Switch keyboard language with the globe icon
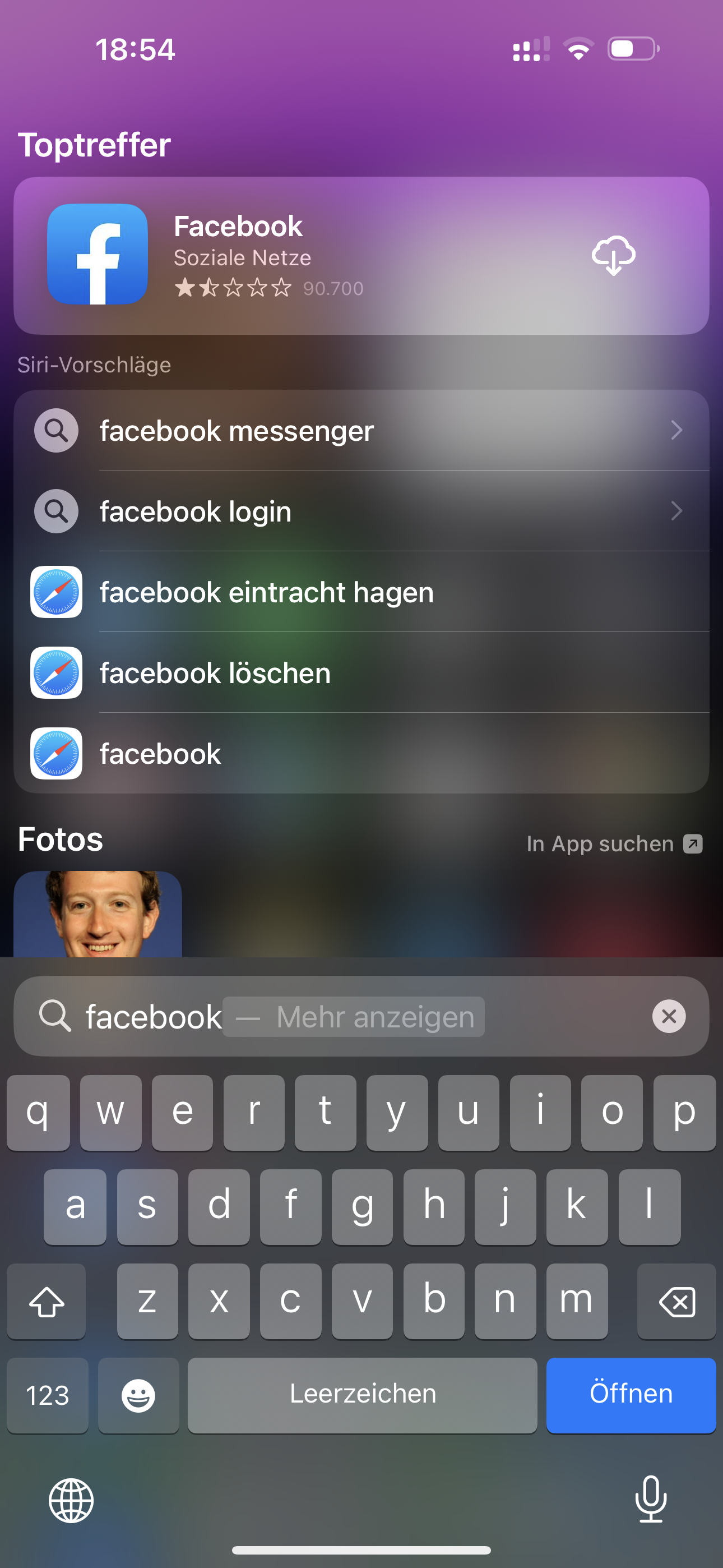This screenshot has width=723, height=1568. click(71, 1501)
